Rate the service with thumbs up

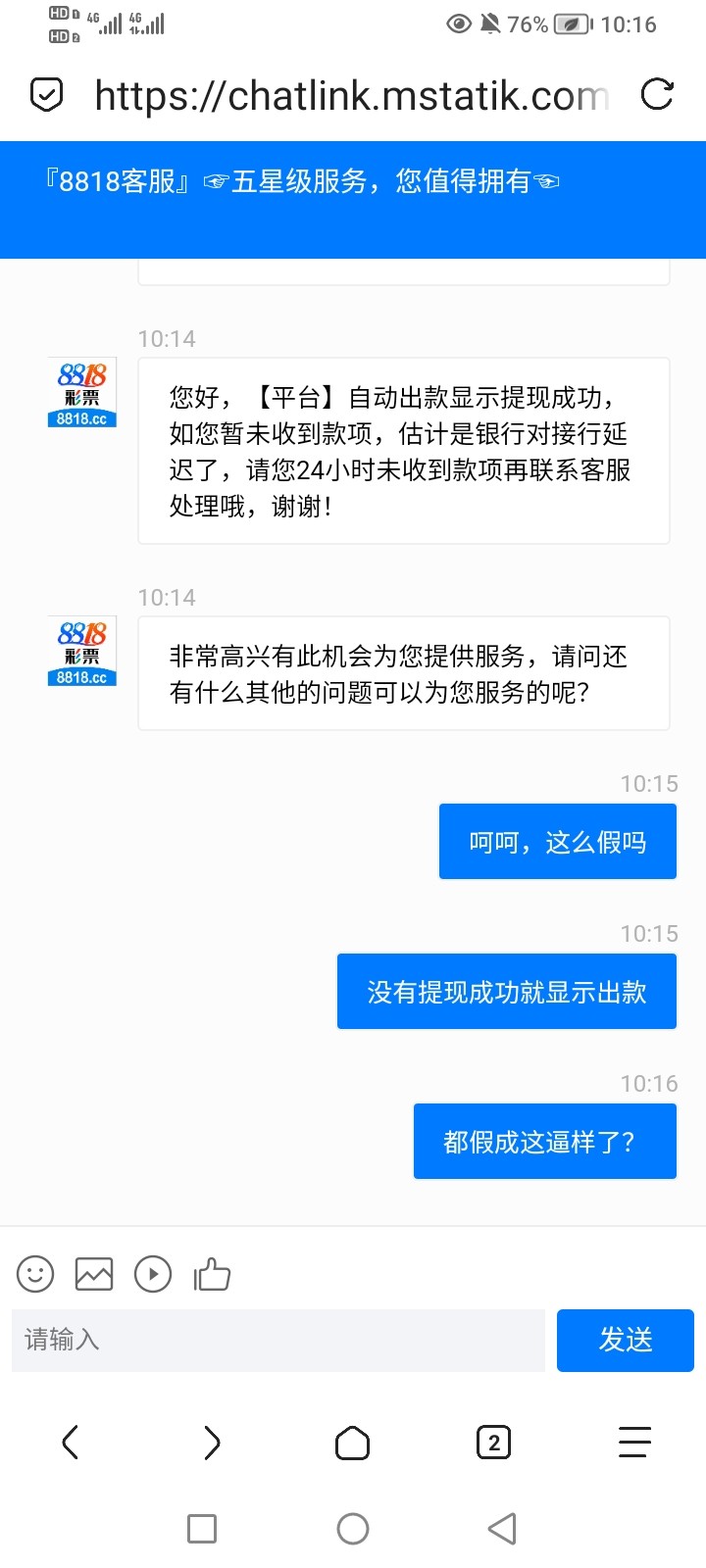(212, 1274)
